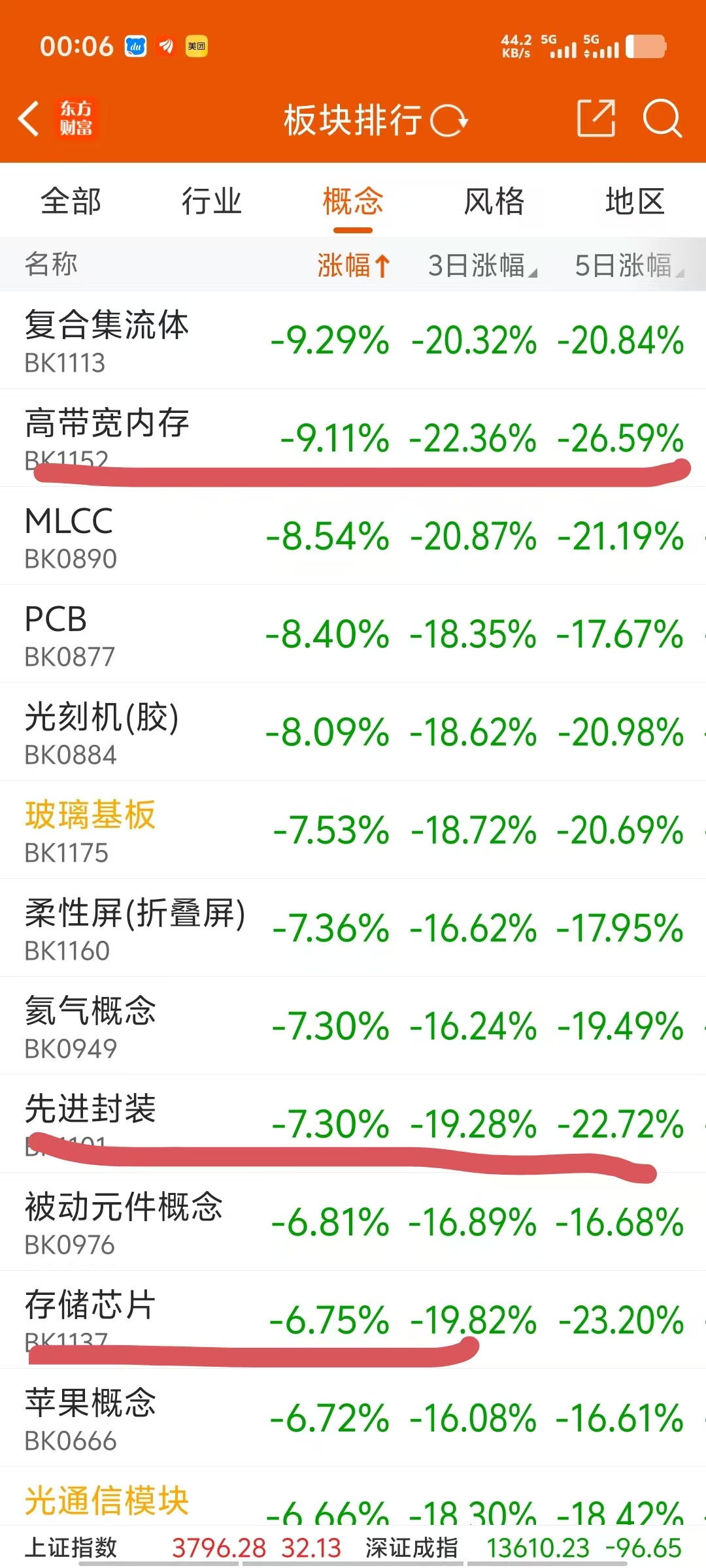
Task: Sort by 涨幅 column
Action: 354,265
